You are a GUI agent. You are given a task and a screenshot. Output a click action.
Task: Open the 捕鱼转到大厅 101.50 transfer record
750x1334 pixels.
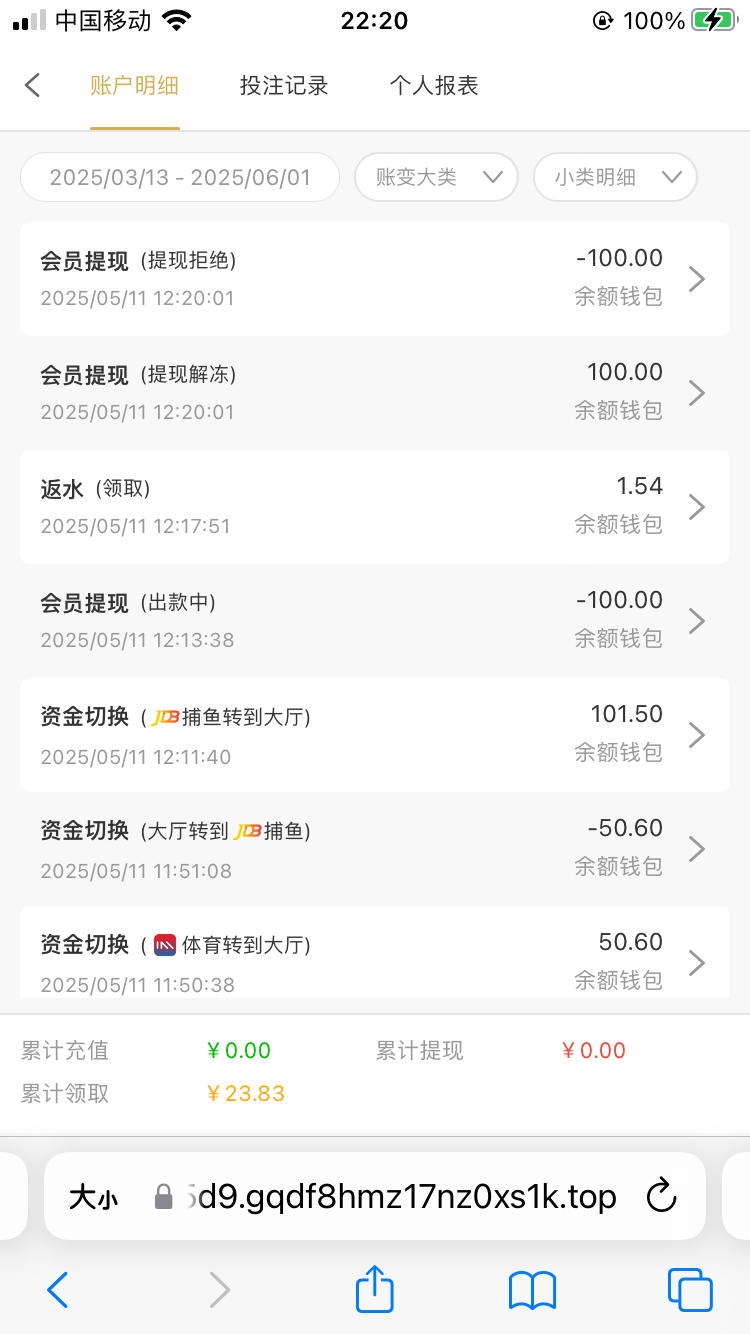(375, 735)
